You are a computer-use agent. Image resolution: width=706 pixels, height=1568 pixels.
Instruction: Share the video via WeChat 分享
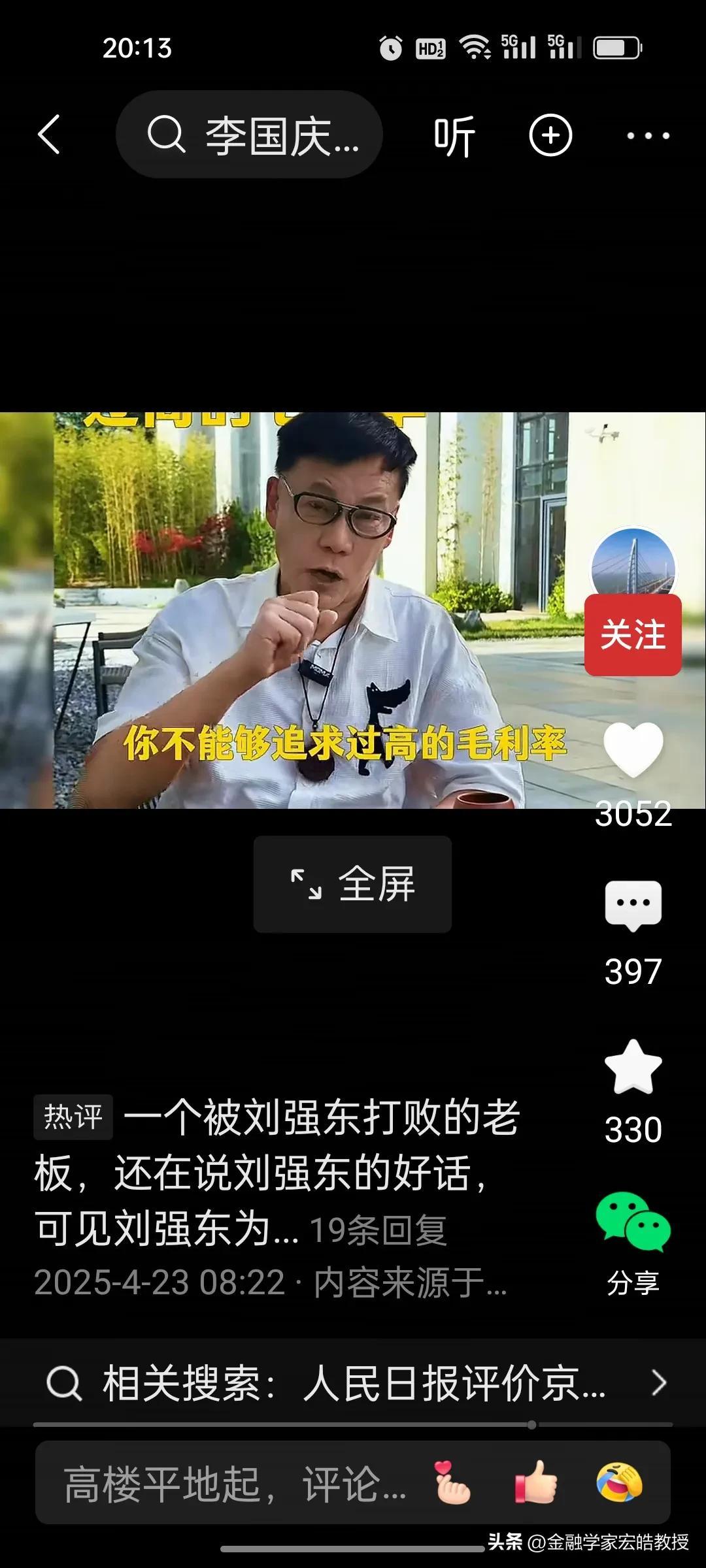tap(633, 1222)
